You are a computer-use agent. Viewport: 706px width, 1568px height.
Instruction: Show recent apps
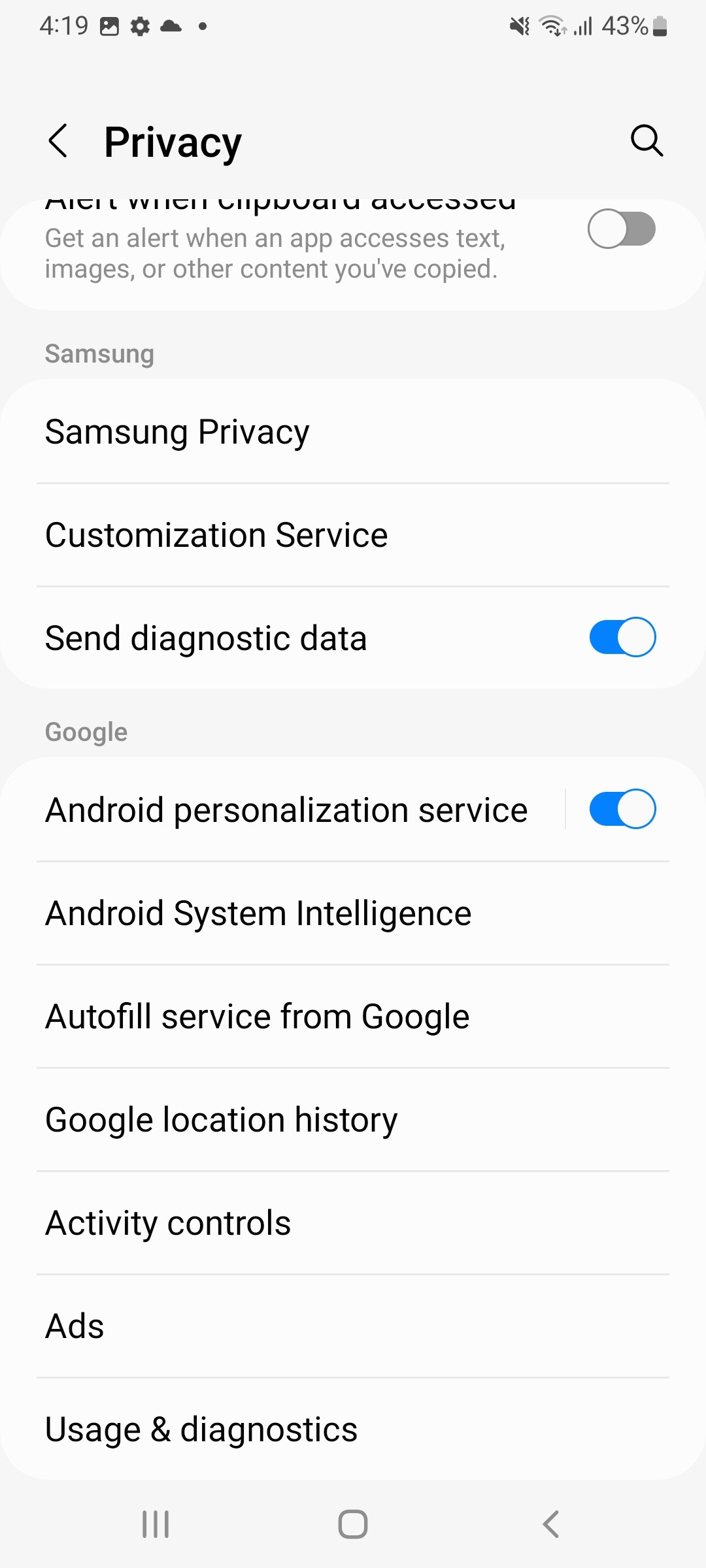click(156, 1524)
